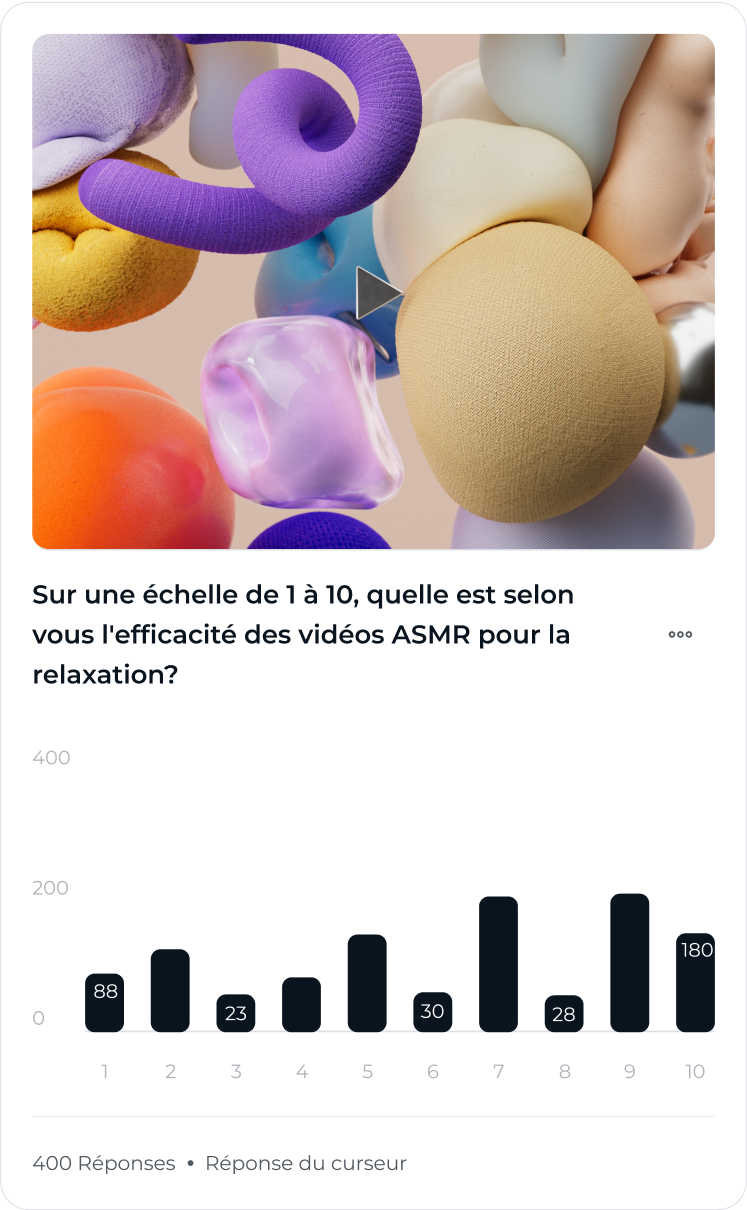Screen dimensions: 747x1210
Task: Open the three-dot options menu
Action: point(680,634)
